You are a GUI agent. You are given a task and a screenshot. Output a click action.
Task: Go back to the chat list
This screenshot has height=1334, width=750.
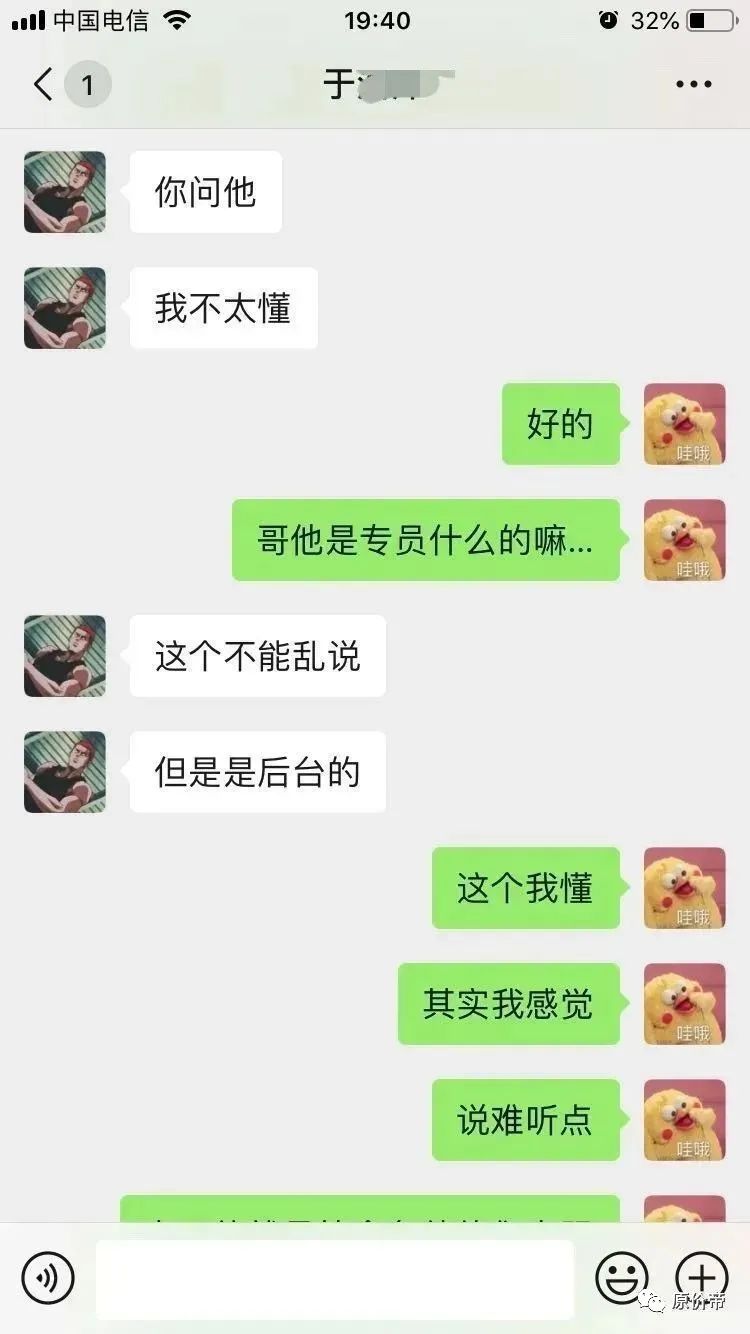(43, 85)
